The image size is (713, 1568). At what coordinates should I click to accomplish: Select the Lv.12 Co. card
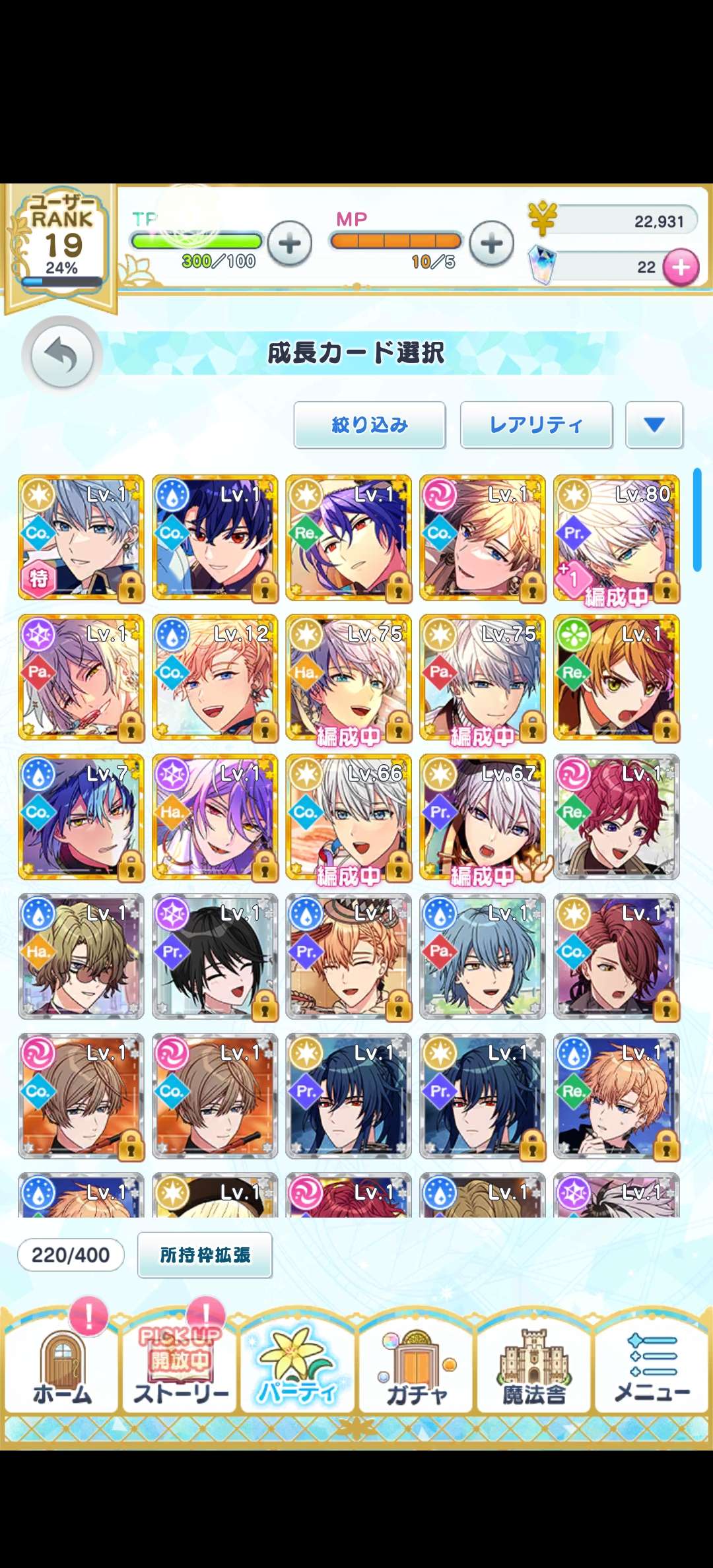215,678
